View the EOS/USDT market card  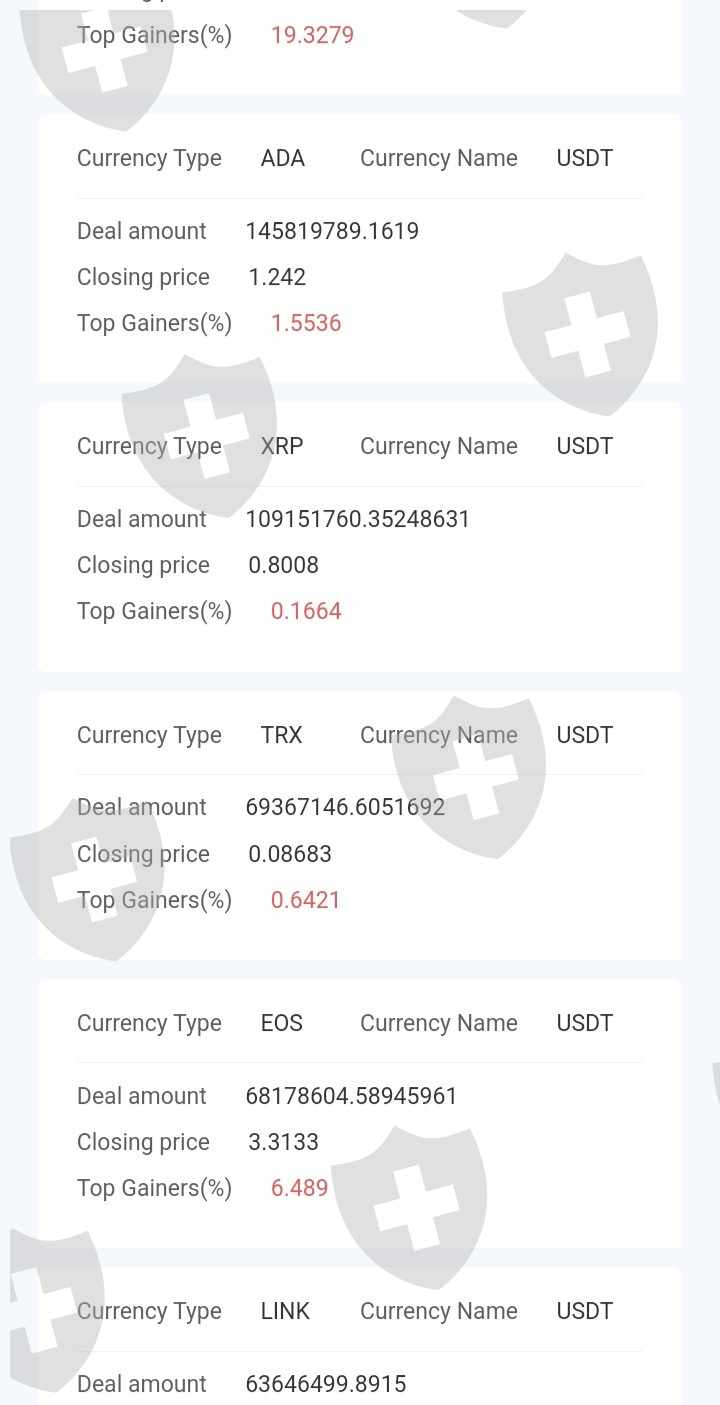click(359, 1113)
